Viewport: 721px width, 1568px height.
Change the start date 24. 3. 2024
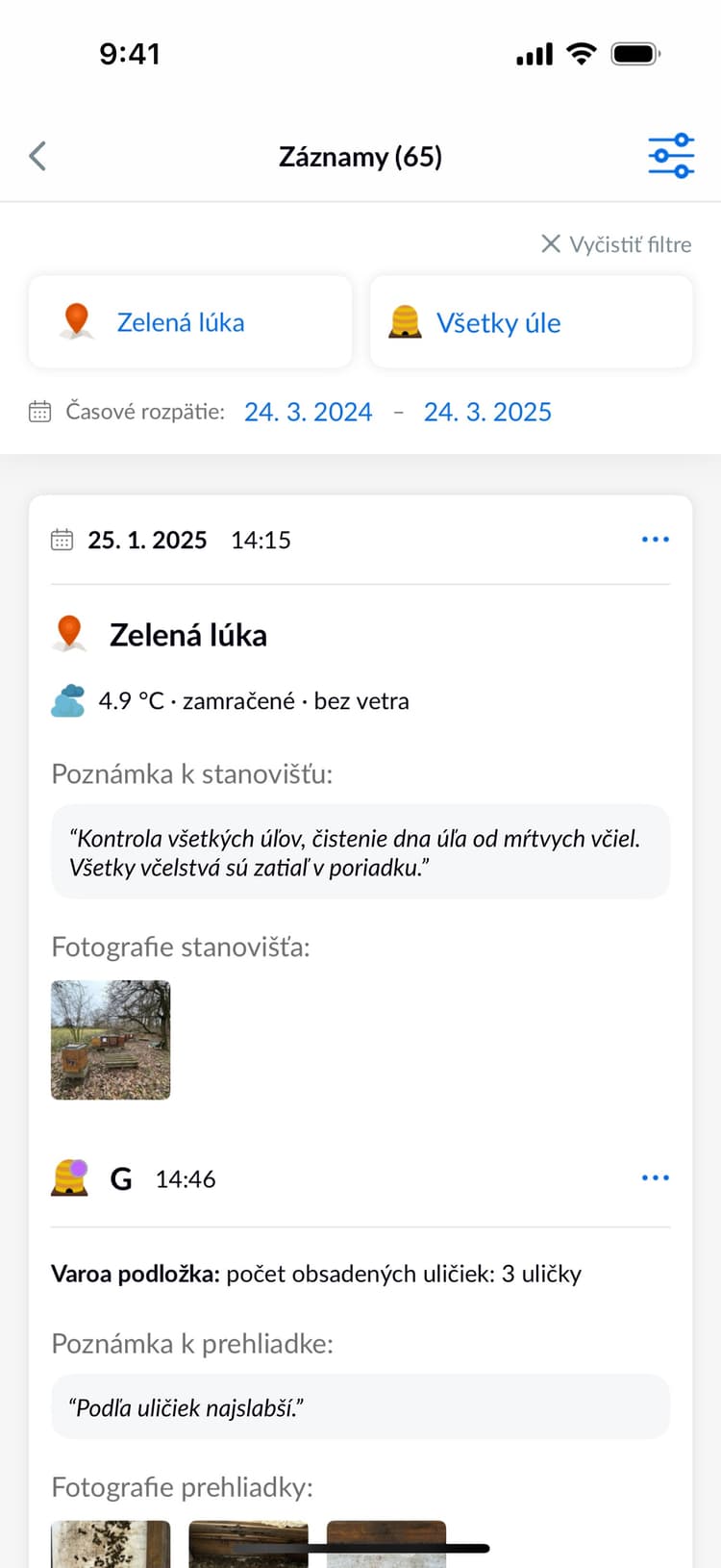[308, 412]
